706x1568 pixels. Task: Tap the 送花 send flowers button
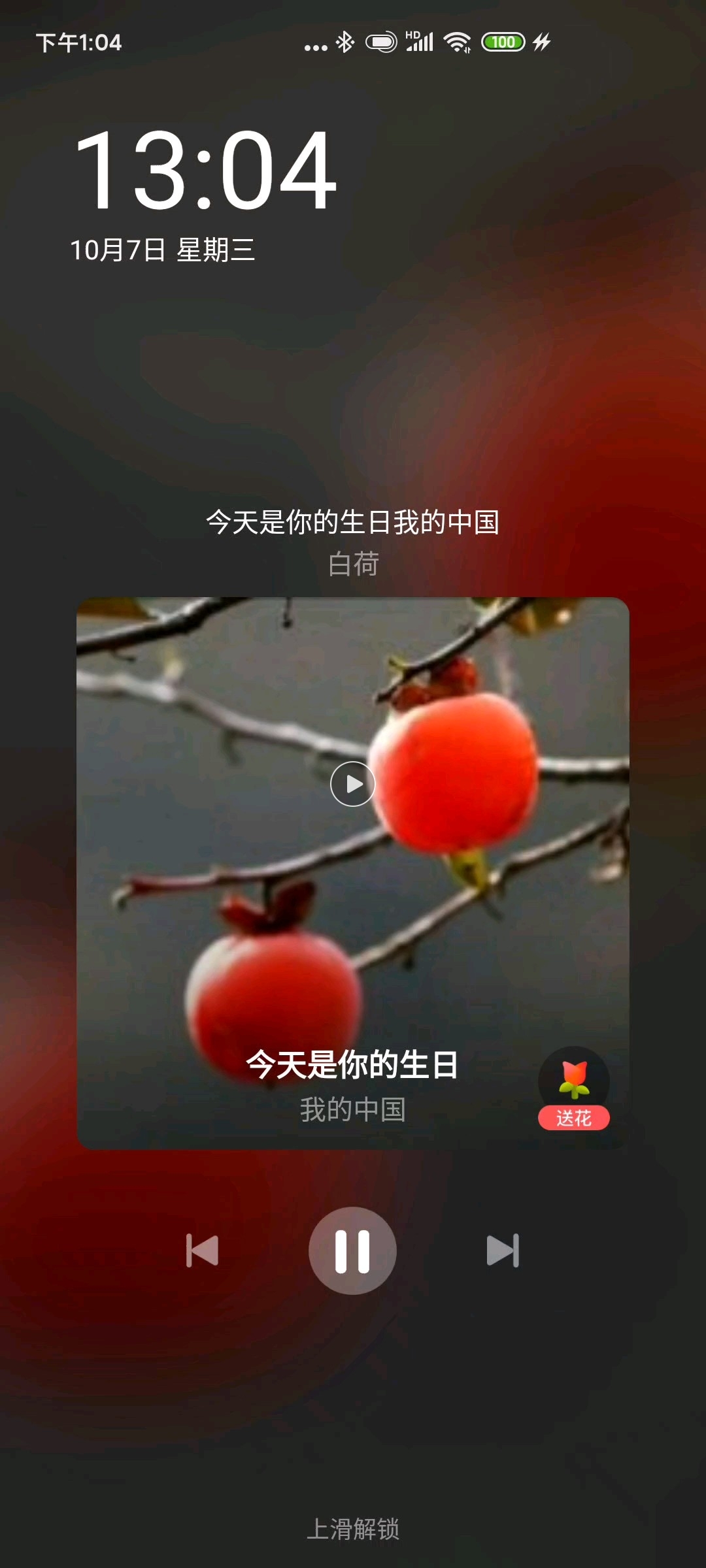coord(573,1088)
